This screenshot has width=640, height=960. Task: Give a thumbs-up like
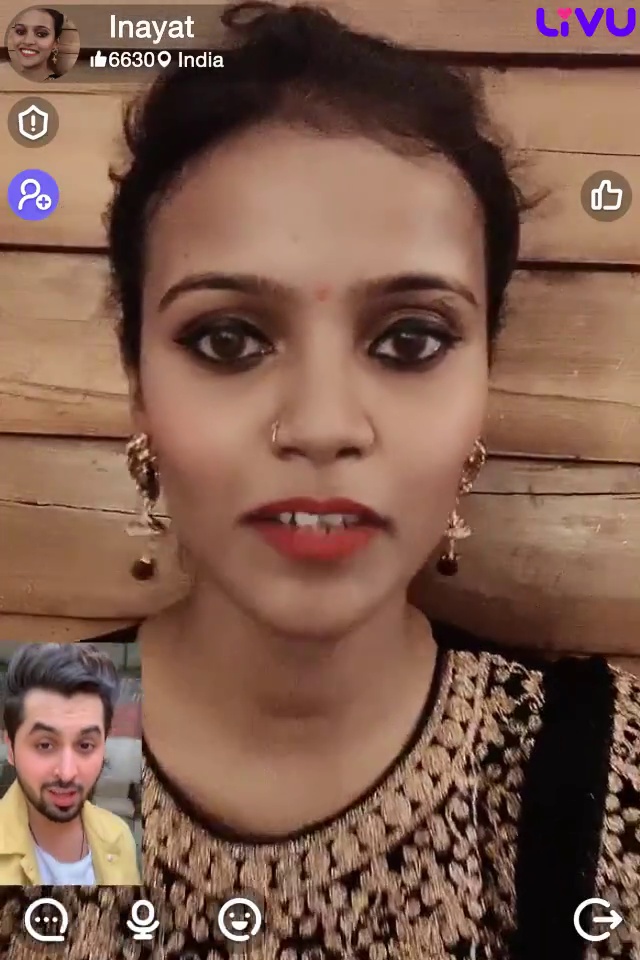pyautogui.click(x=606, y=195)
